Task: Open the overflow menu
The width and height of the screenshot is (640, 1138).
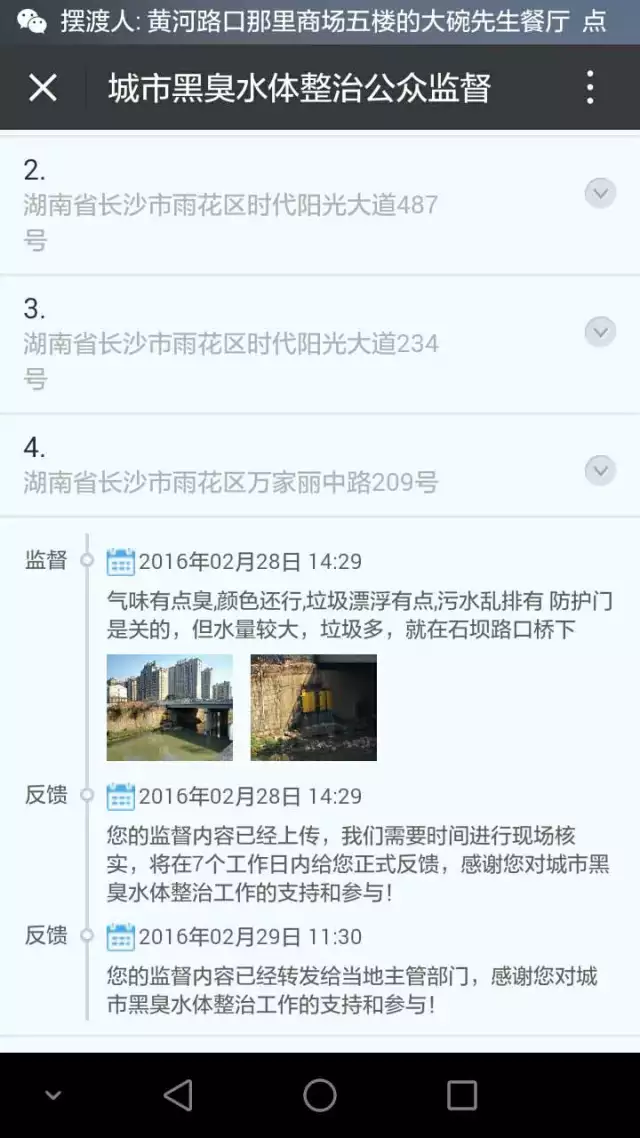Action: [x=590, y=88]
